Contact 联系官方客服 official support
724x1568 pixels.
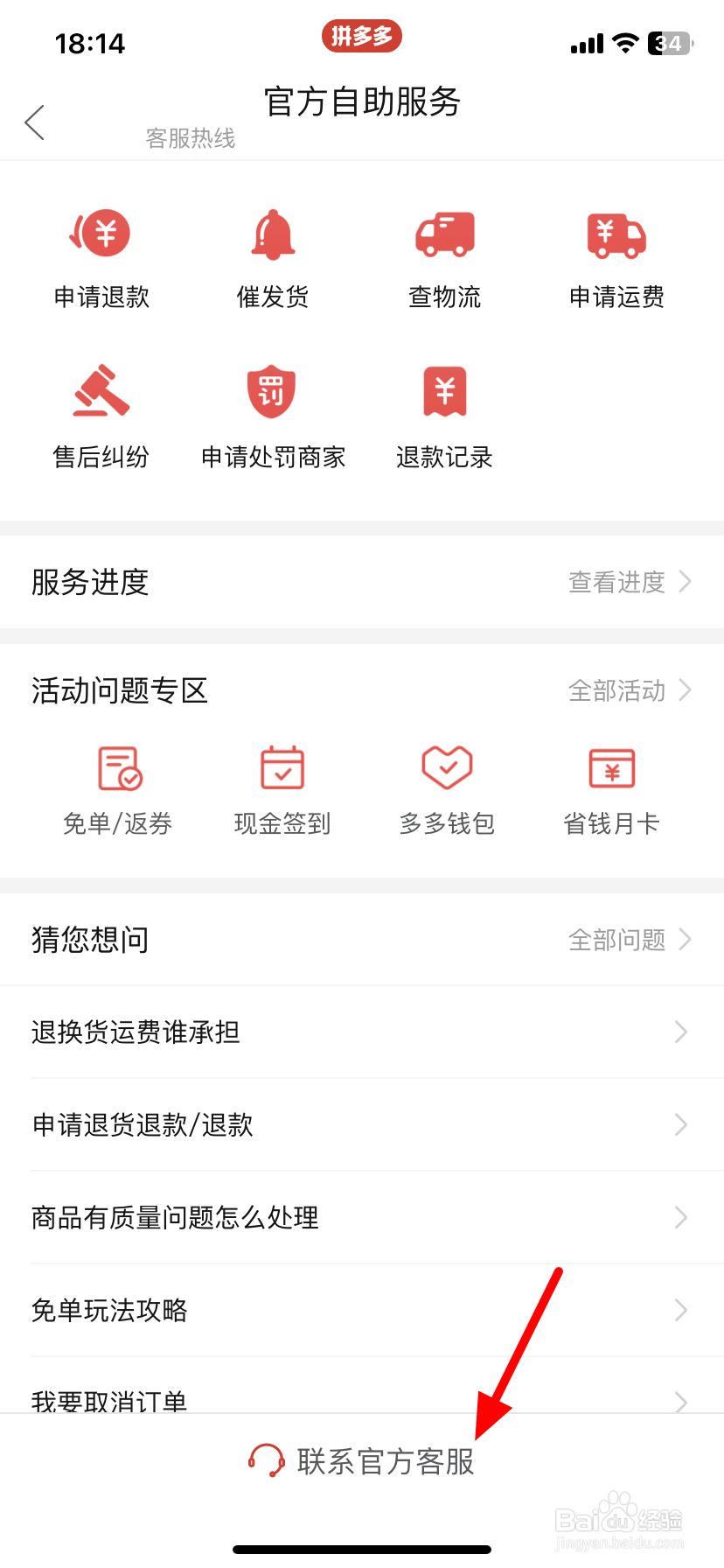click(x=361, y=1461)
